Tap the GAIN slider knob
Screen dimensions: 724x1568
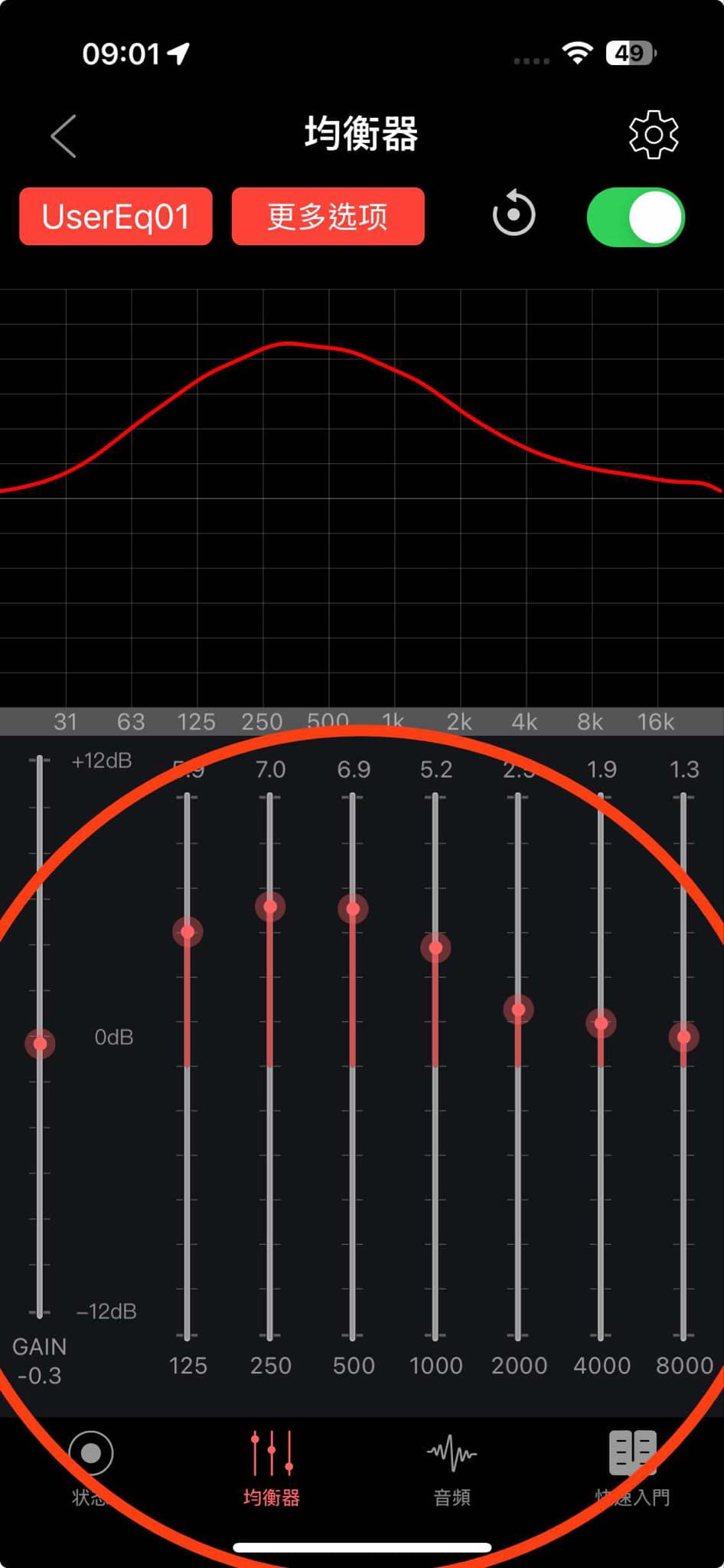tap(40, 1043)
